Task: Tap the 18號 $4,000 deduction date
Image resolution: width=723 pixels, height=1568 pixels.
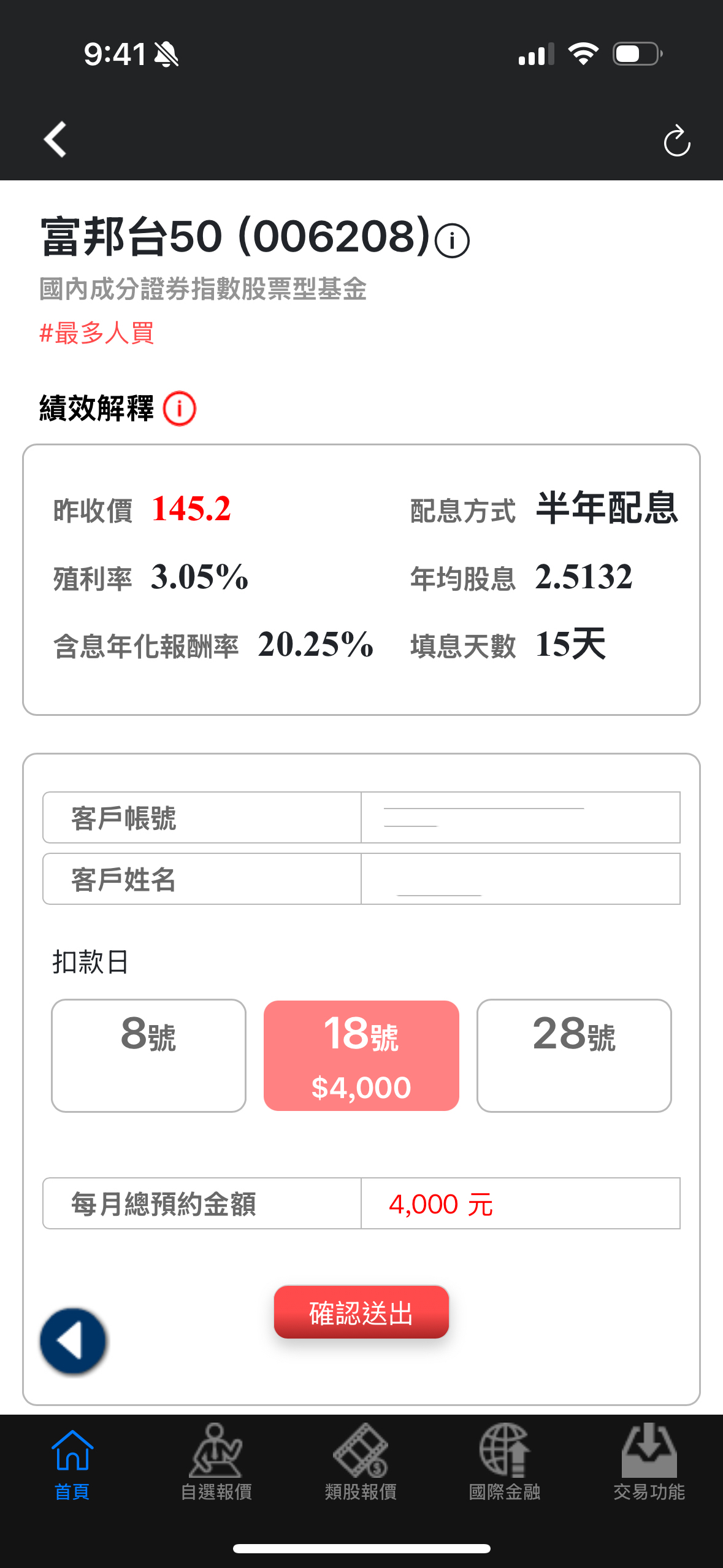Action: coord(361,1055)
